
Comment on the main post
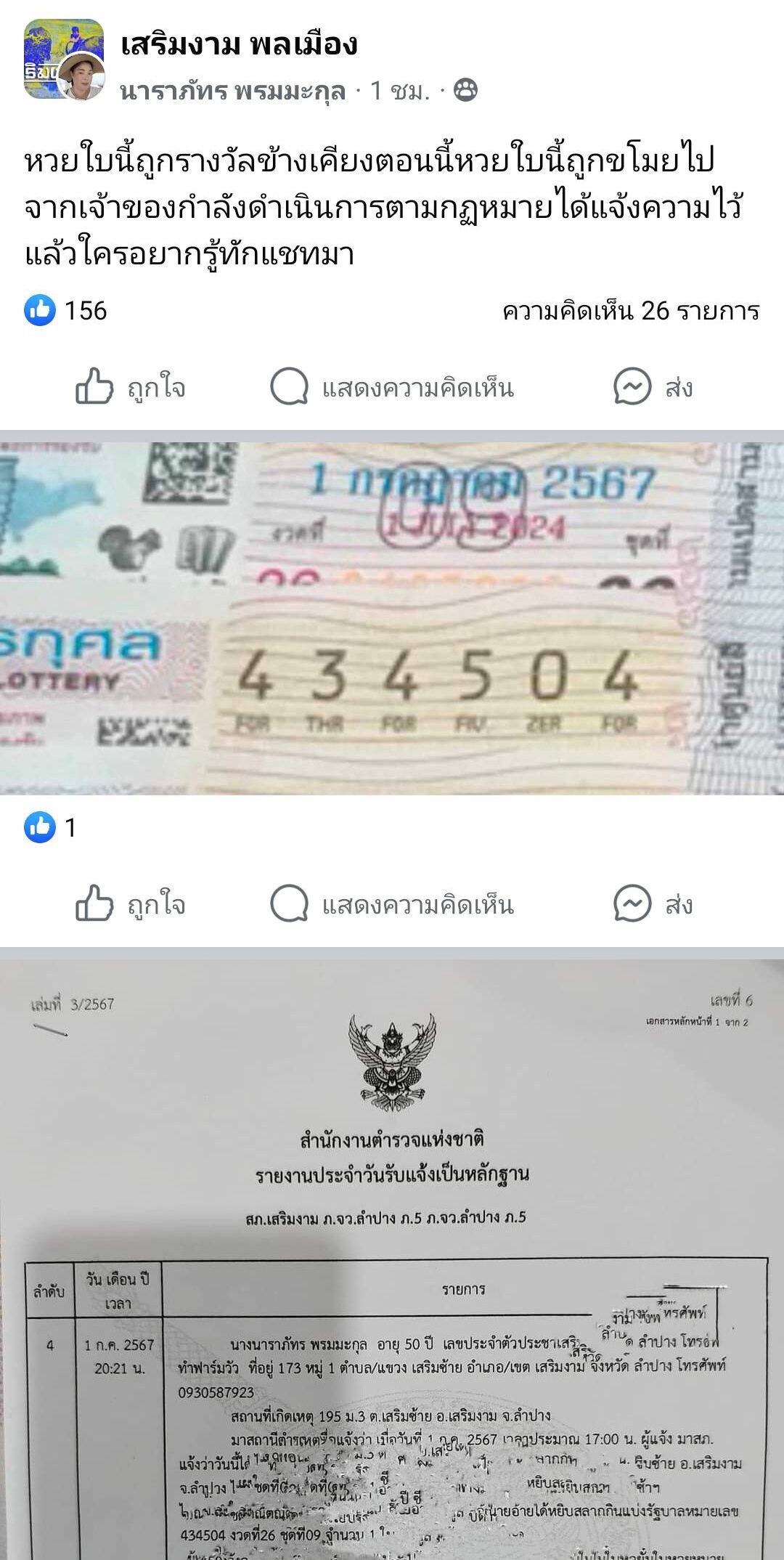pyautogui.click(x=392, y=387)
